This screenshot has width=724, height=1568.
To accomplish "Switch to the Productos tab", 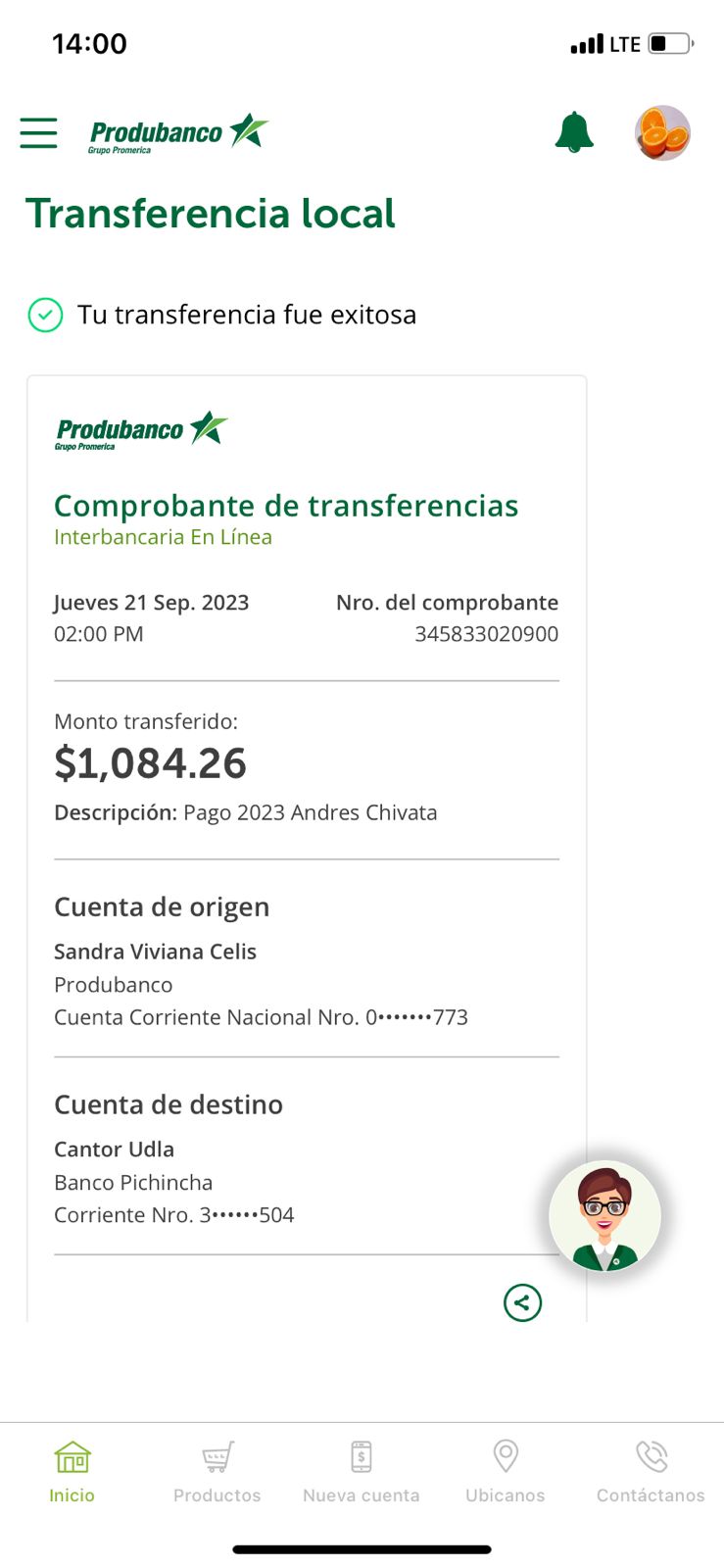I will pos(217,1471).
